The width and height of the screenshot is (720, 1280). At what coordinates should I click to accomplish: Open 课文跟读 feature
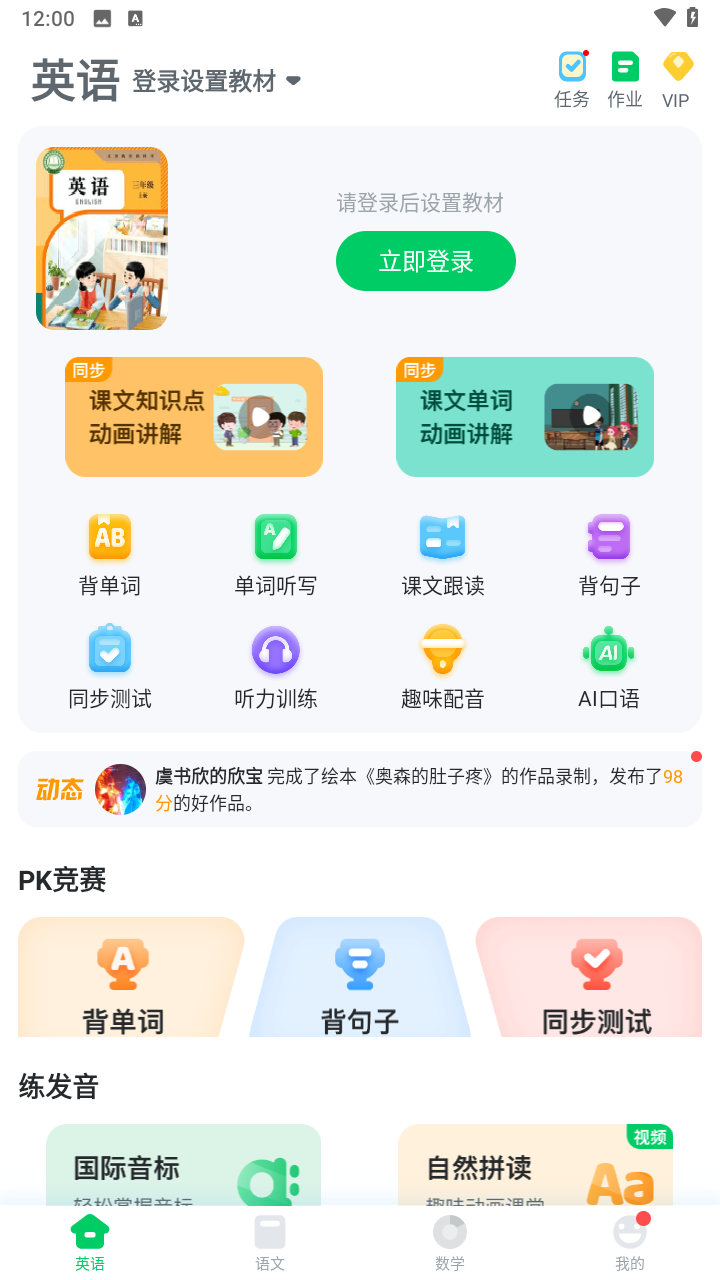point(443,555)
